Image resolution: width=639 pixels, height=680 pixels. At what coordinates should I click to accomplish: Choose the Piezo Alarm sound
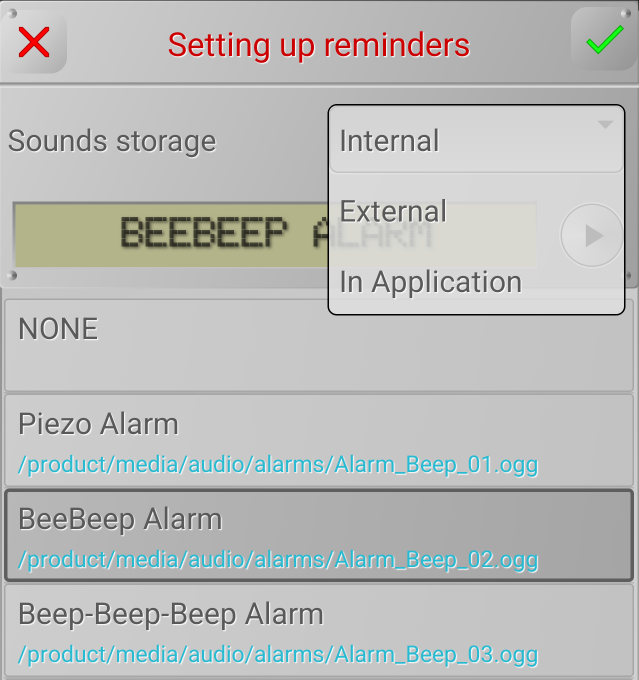pos(319,441)
